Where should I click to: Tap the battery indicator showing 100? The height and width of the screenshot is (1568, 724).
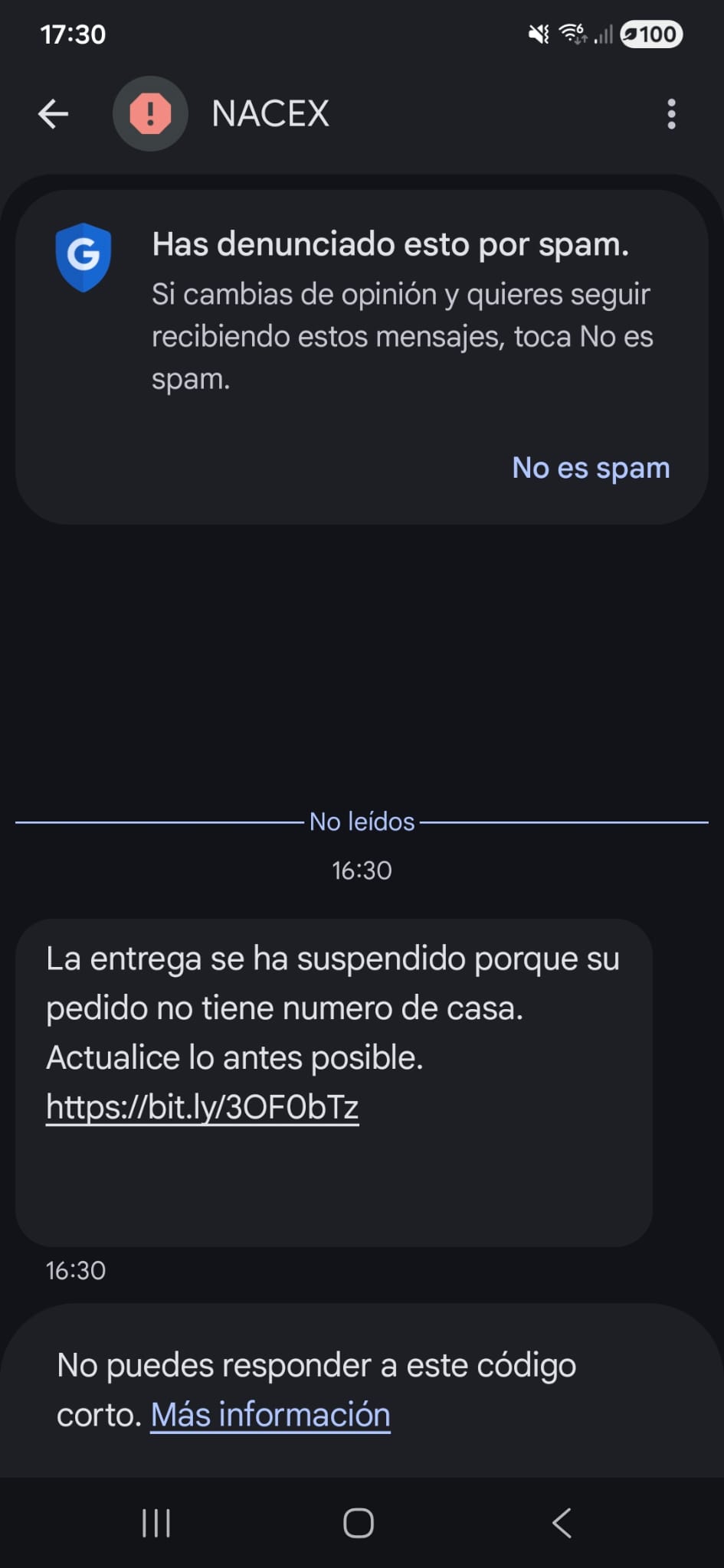tap(650, 34)
